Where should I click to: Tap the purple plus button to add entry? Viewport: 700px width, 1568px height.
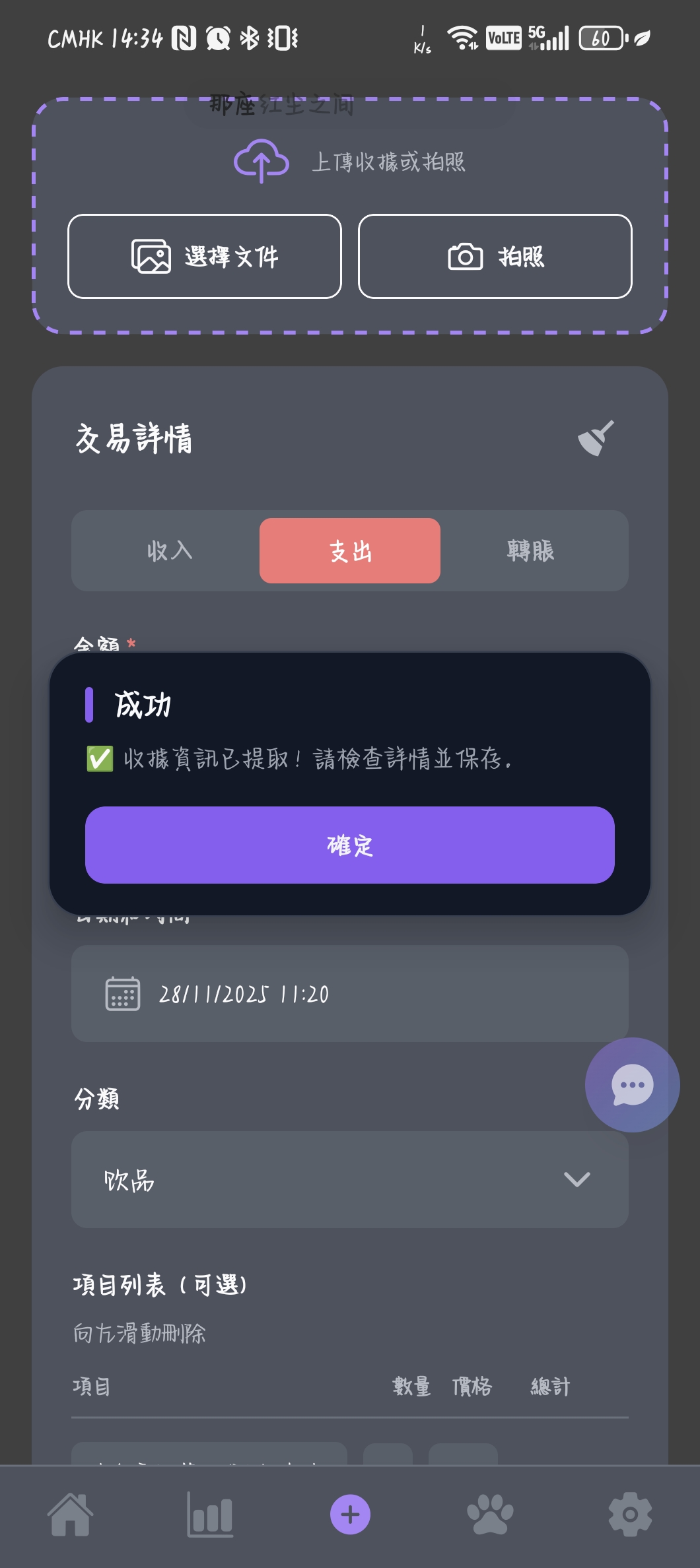[349, 1513]
